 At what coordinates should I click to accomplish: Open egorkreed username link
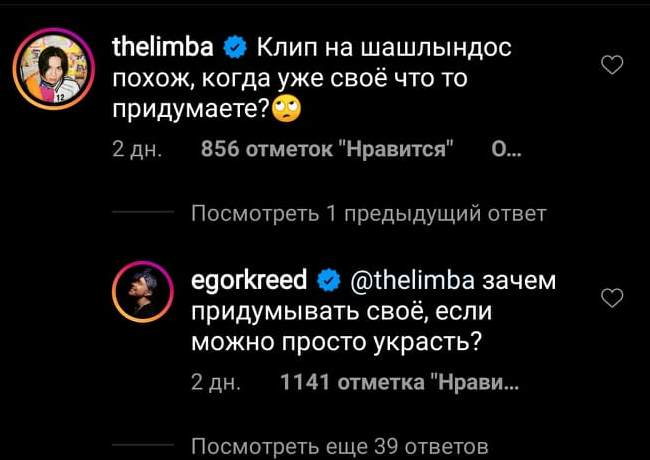pos(250,281)
